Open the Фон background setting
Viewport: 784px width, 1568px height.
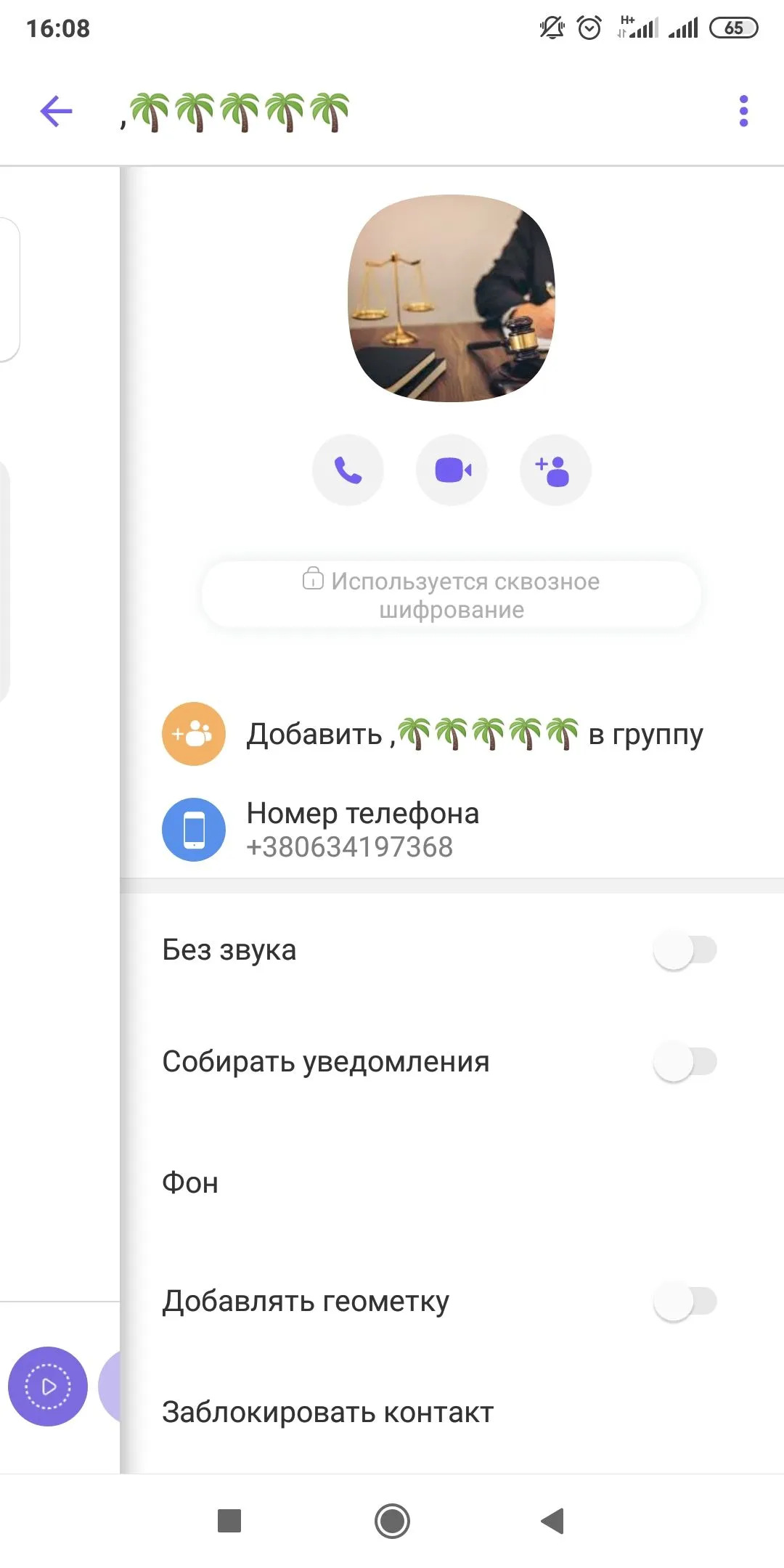click(x=190, y=1183)
